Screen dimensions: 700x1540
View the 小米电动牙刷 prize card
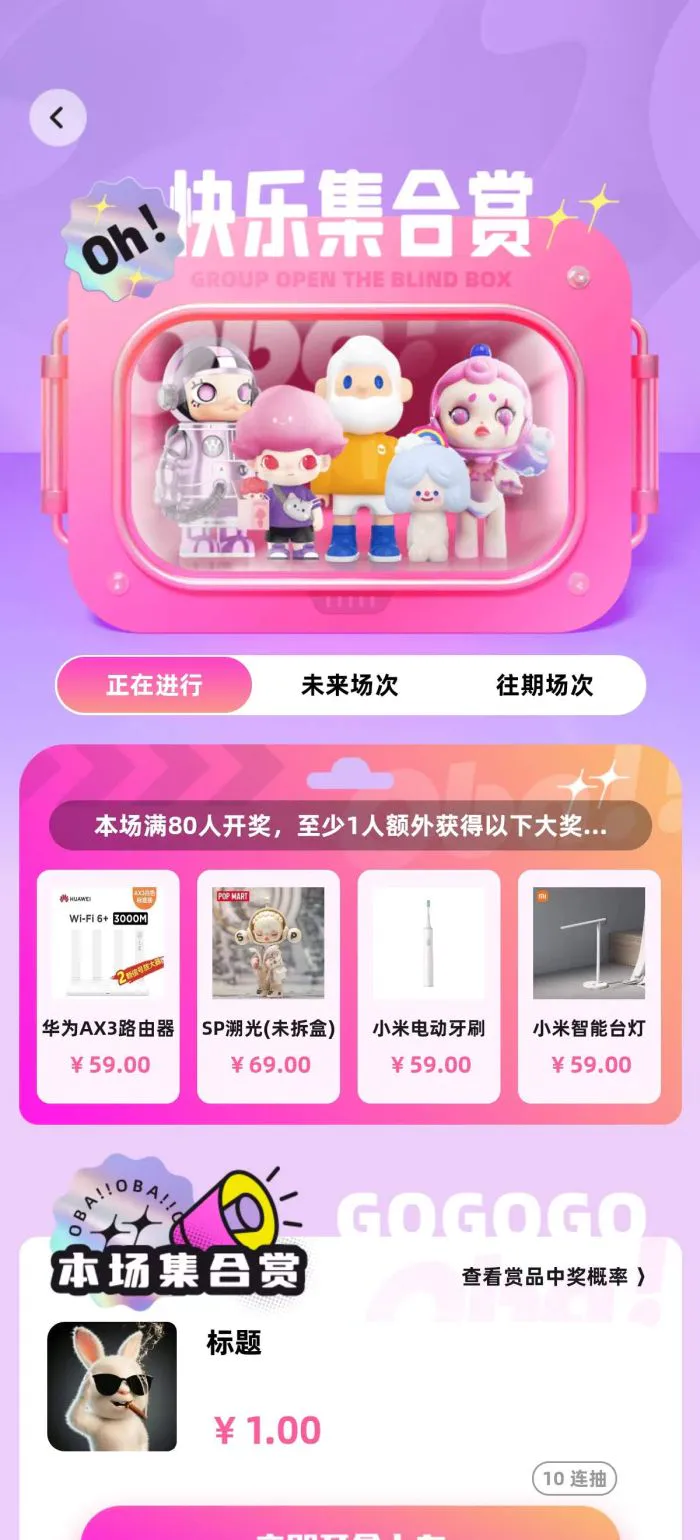coord(429,985)
